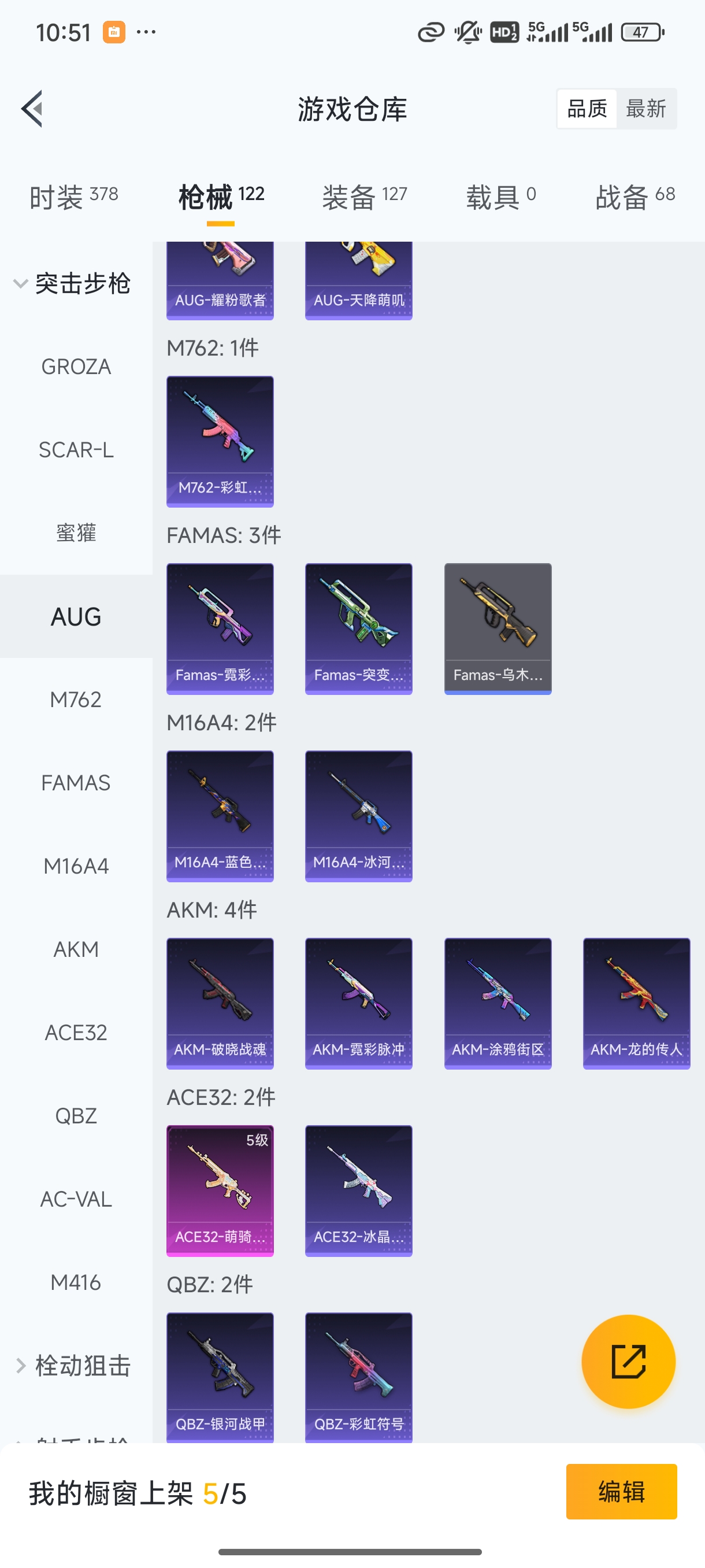The image size is (705, 1568).
Task: Tap the orange floating share button
Action: coord(628,1362)
